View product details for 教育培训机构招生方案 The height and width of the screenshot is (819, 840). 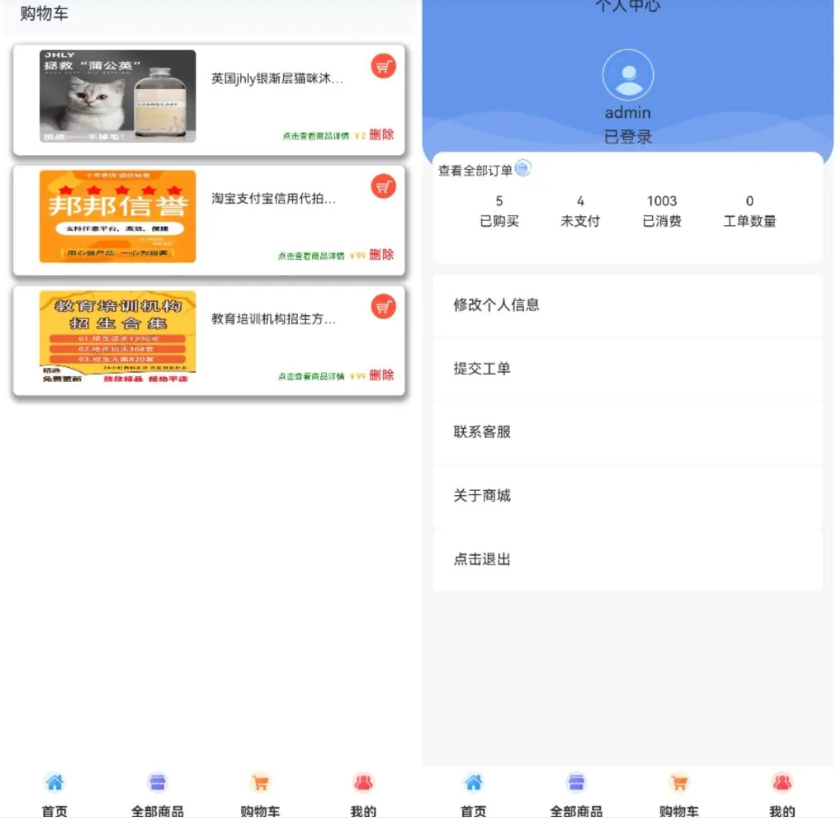coord(311,376)
